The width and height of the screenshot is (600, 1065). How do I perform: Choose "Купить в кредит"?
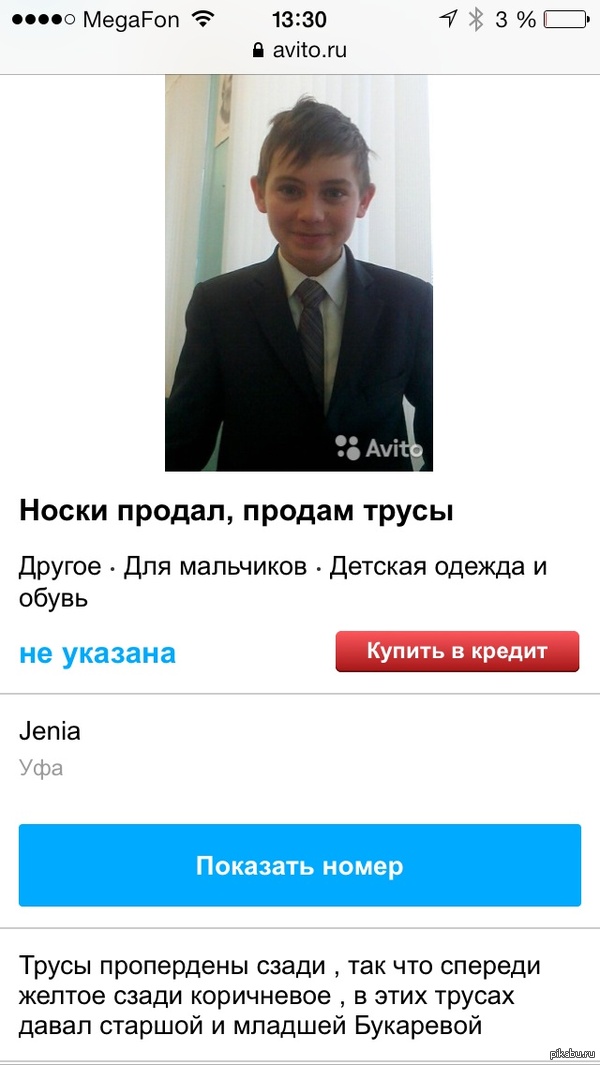click(457, 651)
